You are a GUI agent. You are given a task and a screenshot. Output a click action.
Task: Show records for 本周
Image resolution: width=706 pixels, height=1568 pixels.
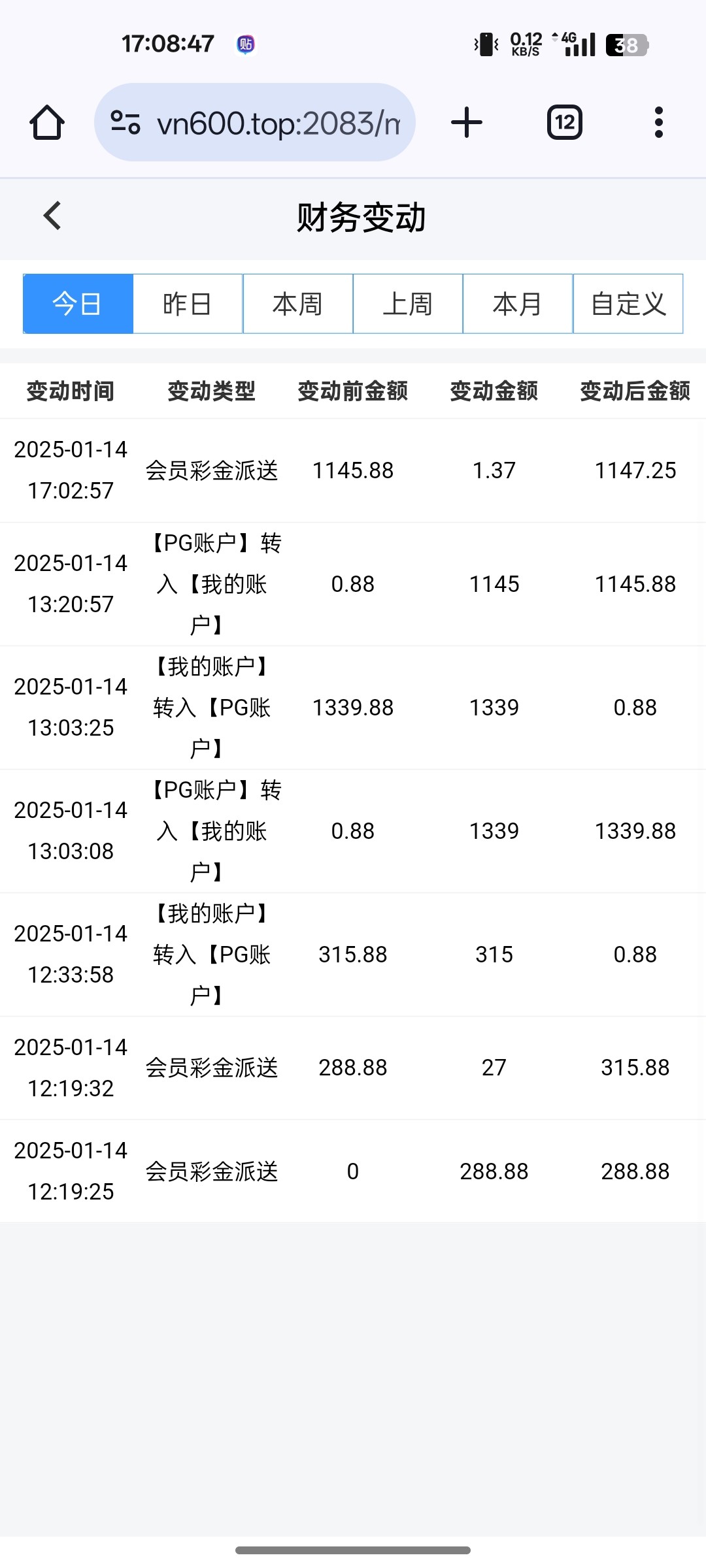(298, 304)
